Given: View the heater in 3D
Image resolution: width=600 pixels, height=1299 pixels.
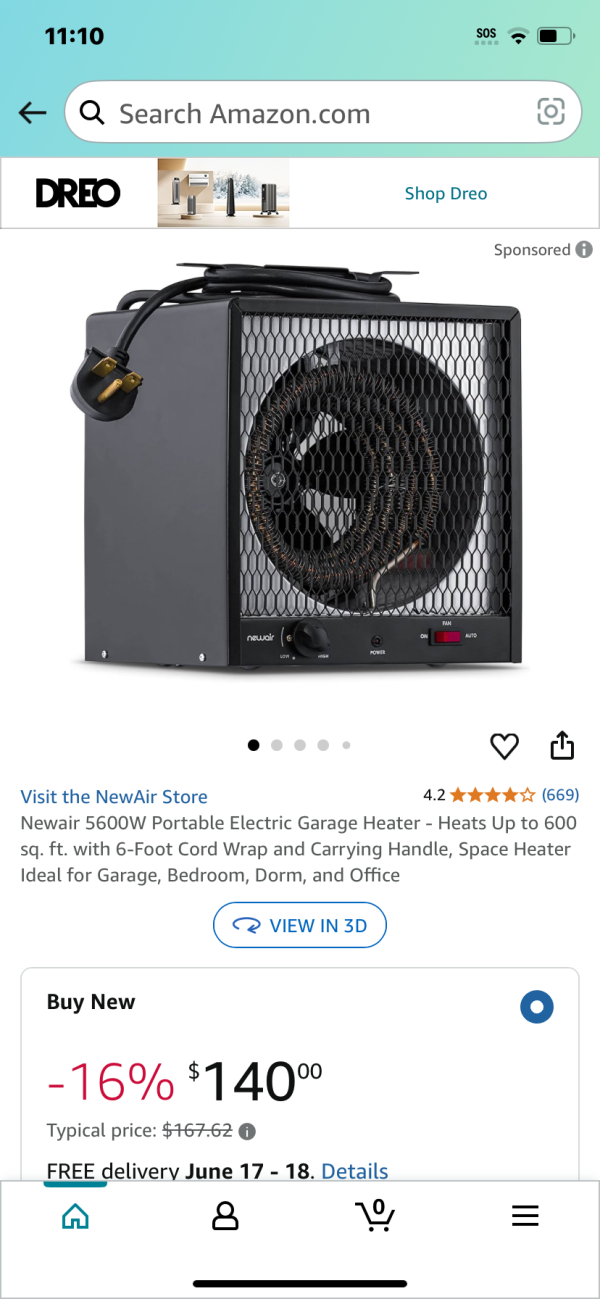Looking at the screenshot, I should pyautogui.click(x=300, y=926).
